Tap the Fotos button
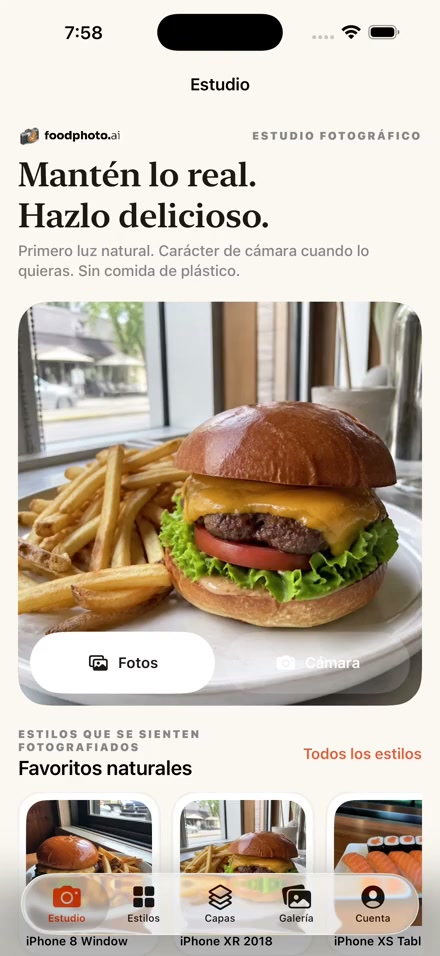 [x=122, y=663]
